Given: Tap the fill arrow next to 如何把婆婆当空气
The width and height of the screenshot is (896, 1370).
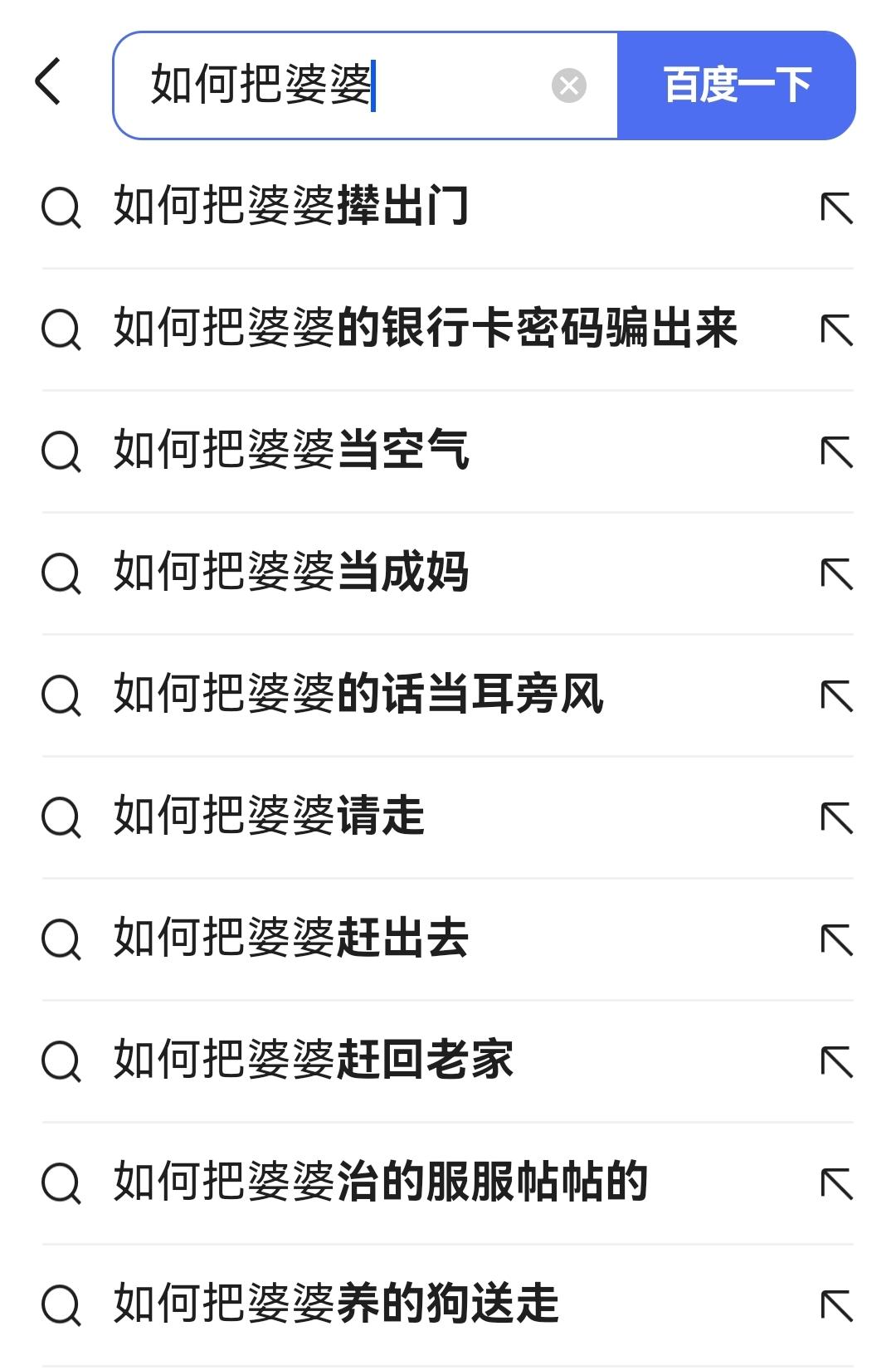Looking at the screenshot, I should (x=836, y=452).
